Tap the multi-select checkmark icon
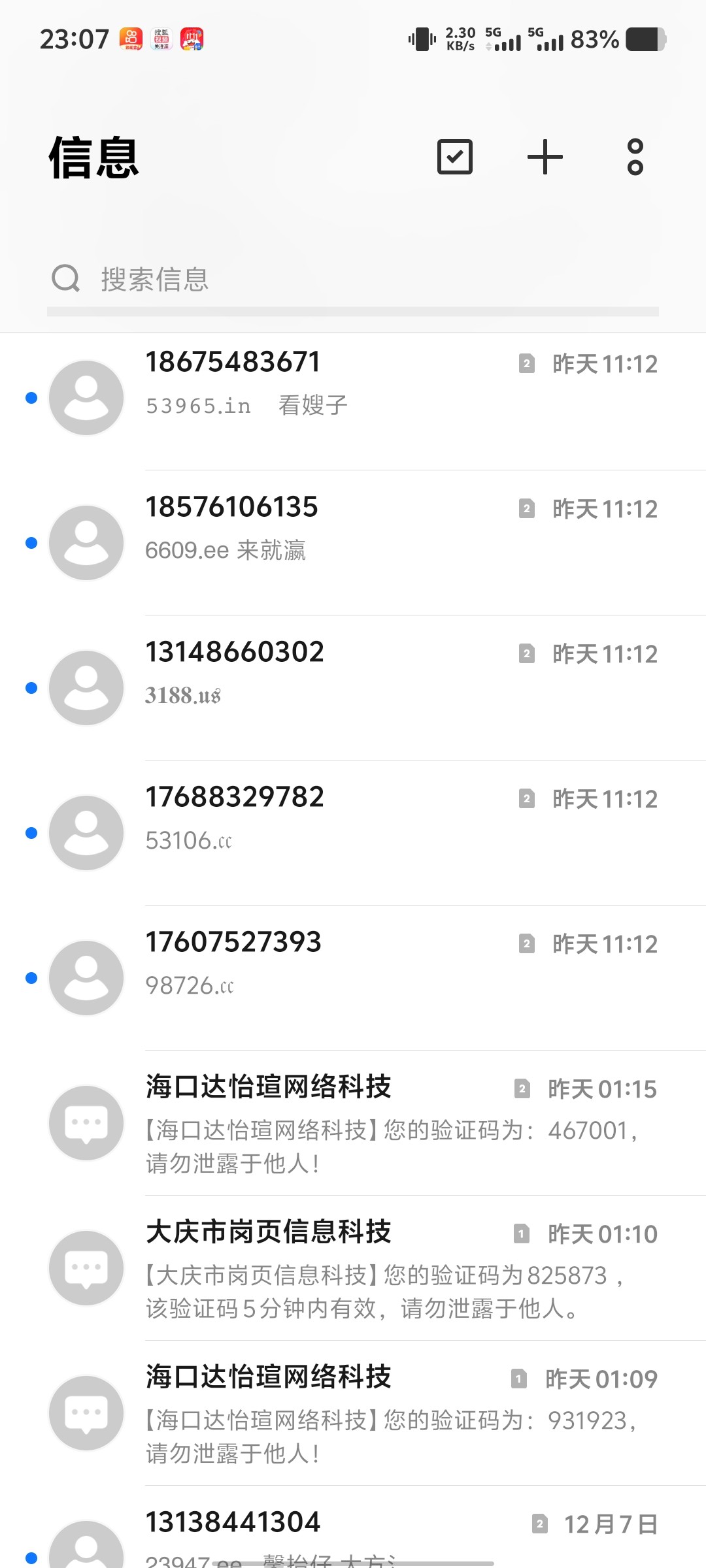The width and height of the screenshot is (706, 1568). (454, 157)
